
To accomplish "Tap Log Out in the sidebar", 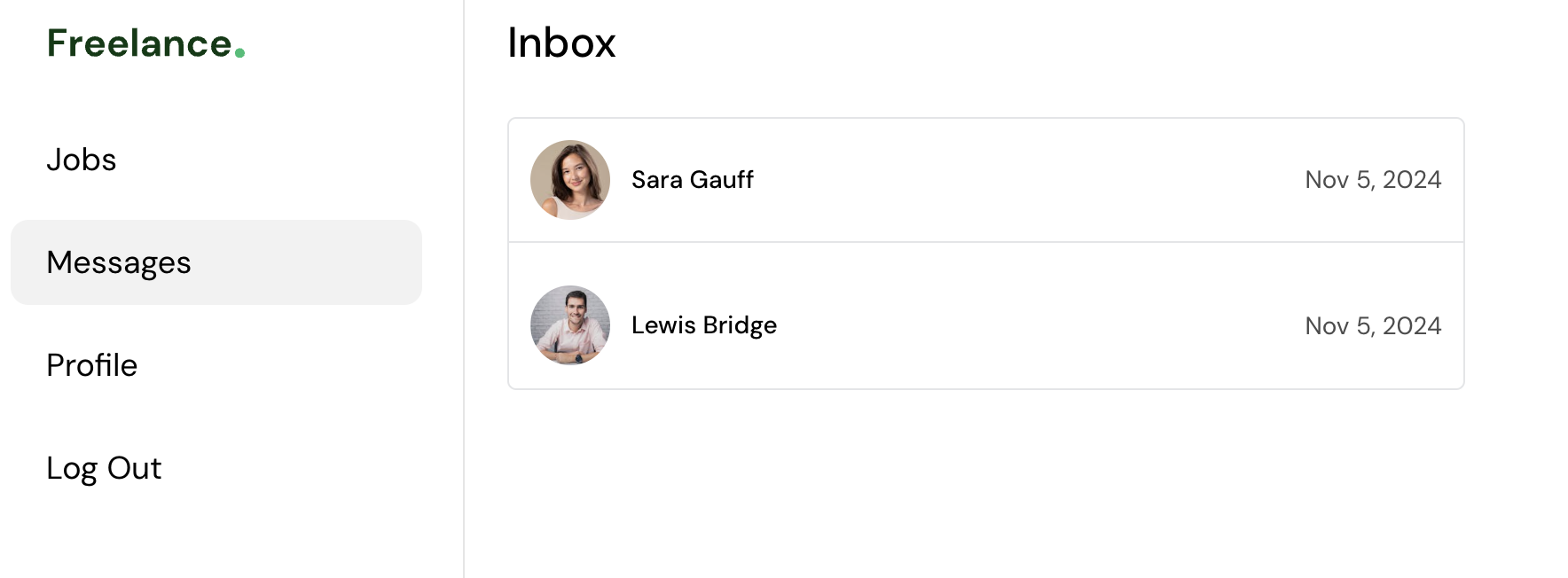I will click(104, 468).
